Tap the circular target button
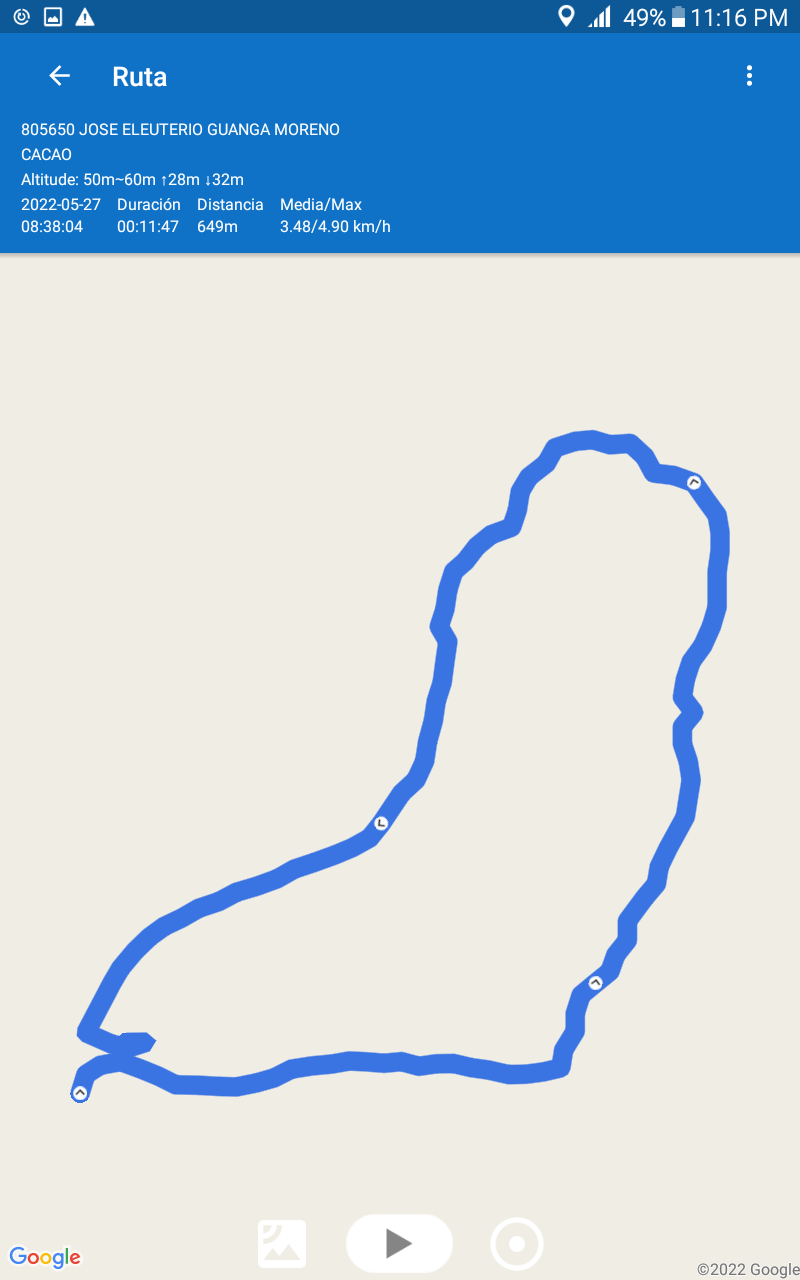Screen dimensions: 800x1280 tap(517, 1244)
